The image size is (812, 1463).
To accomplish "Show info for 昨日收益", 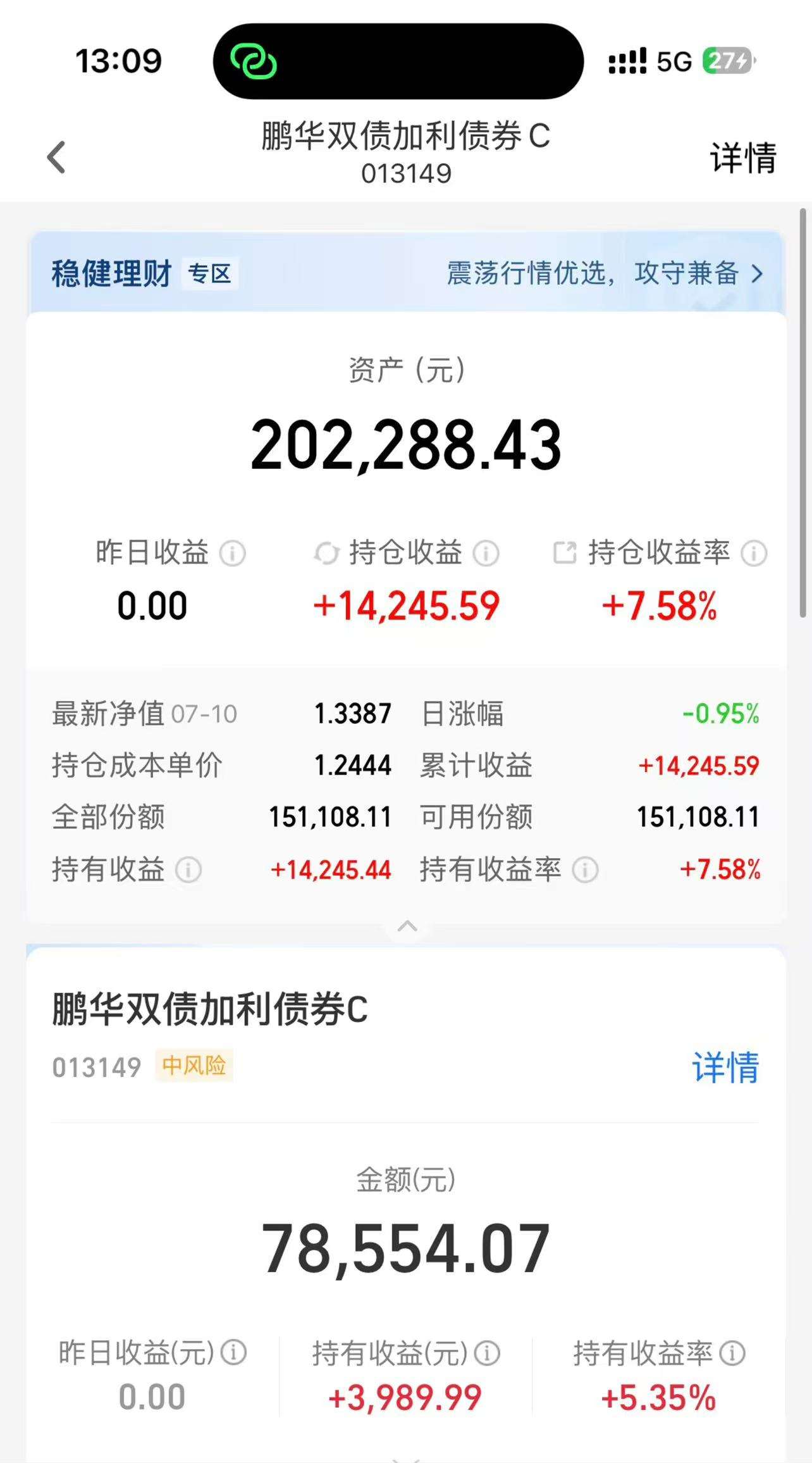I will coord(232,554).
